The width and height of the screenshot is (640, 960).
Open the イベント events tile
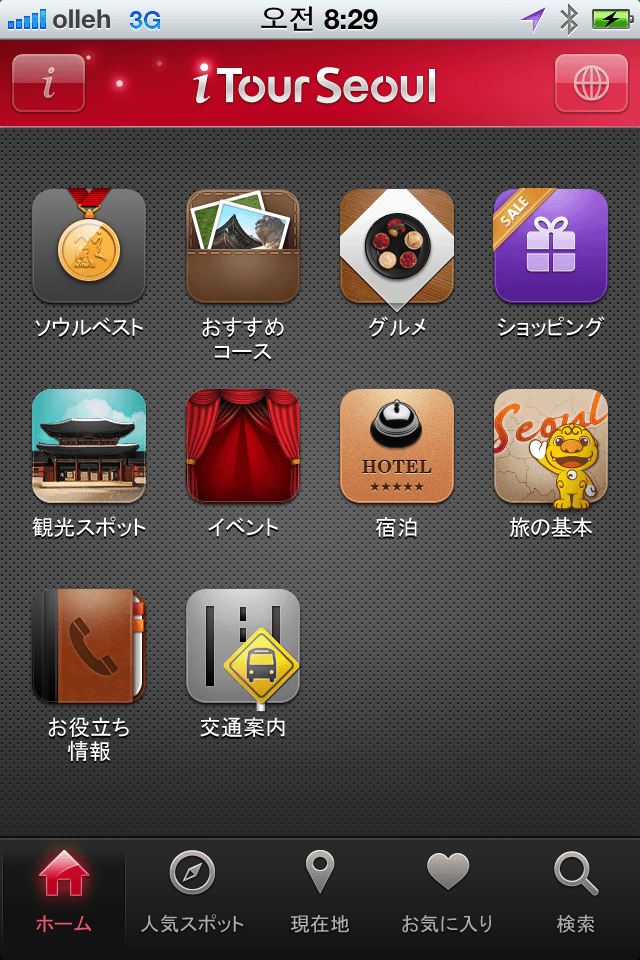(x=243, y=446)
